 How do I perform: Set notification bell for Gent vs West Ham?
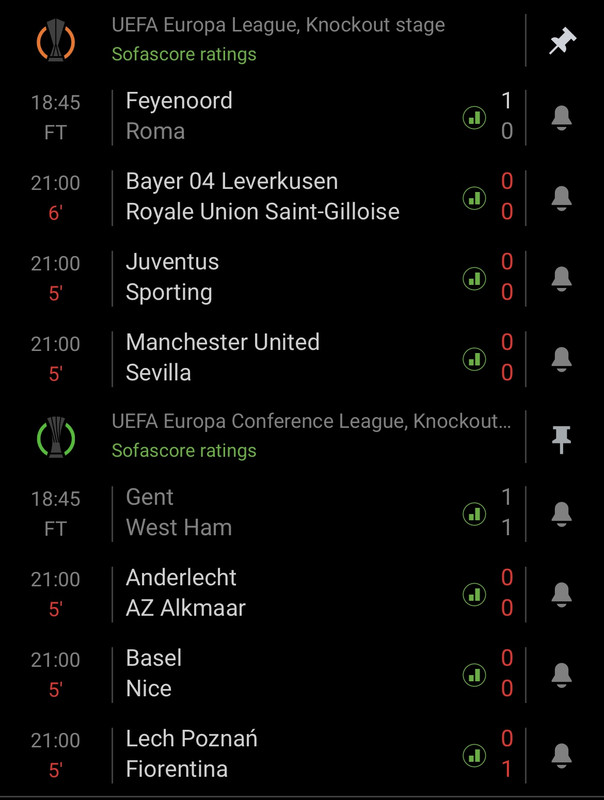click(562, 514)
